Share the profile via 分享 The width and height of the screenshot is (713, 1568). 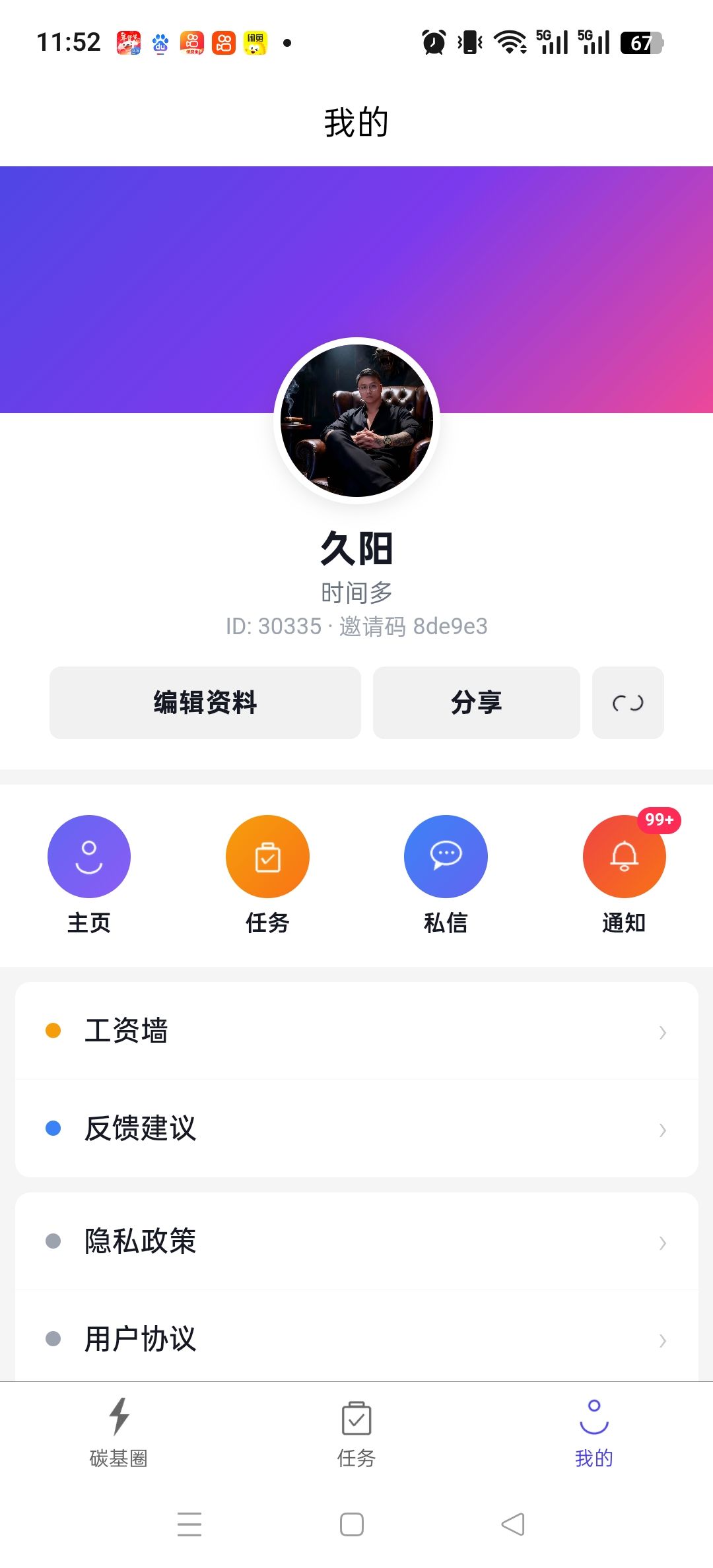pyautogui.click(x=476, y=702)
